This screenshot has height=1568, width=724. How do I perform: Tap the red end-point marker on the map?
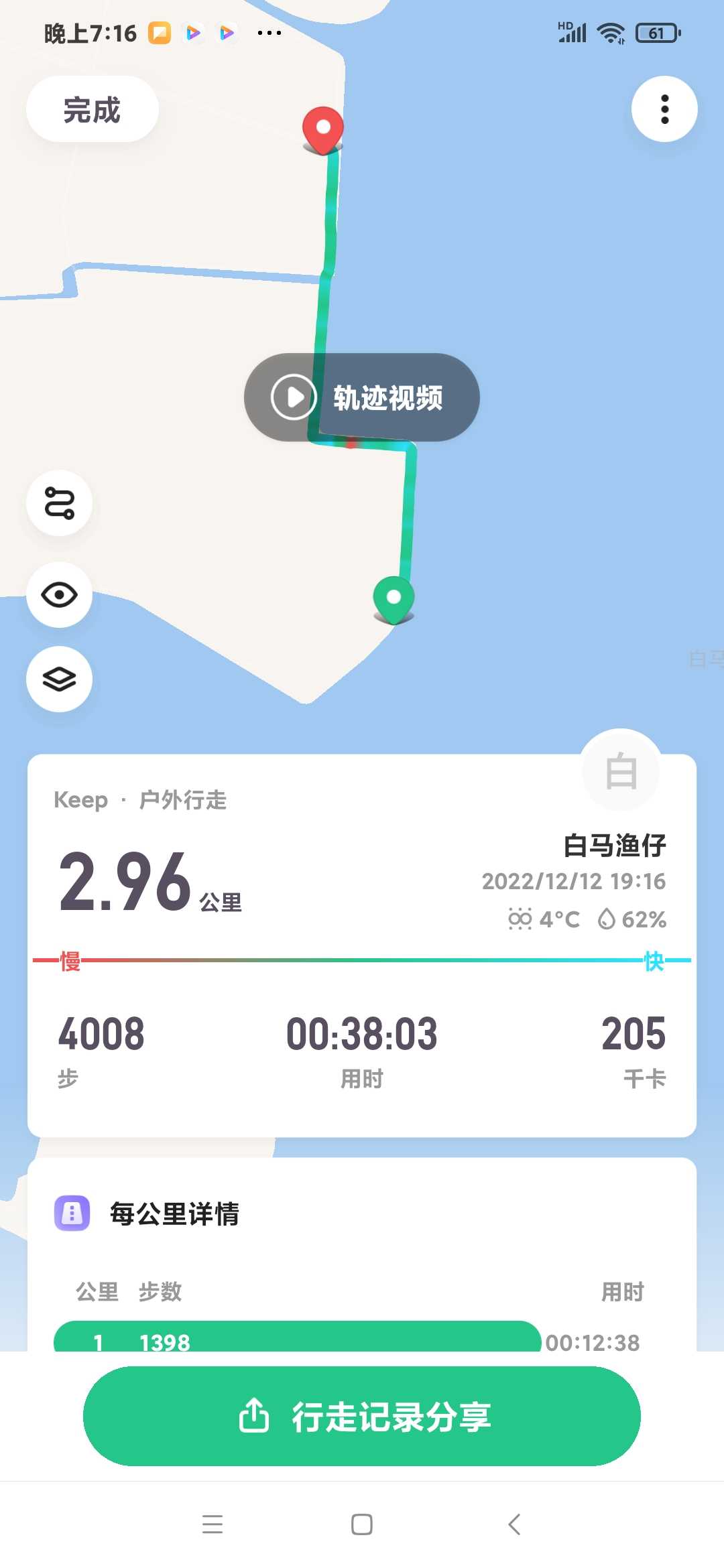click(x=323, y=129)
